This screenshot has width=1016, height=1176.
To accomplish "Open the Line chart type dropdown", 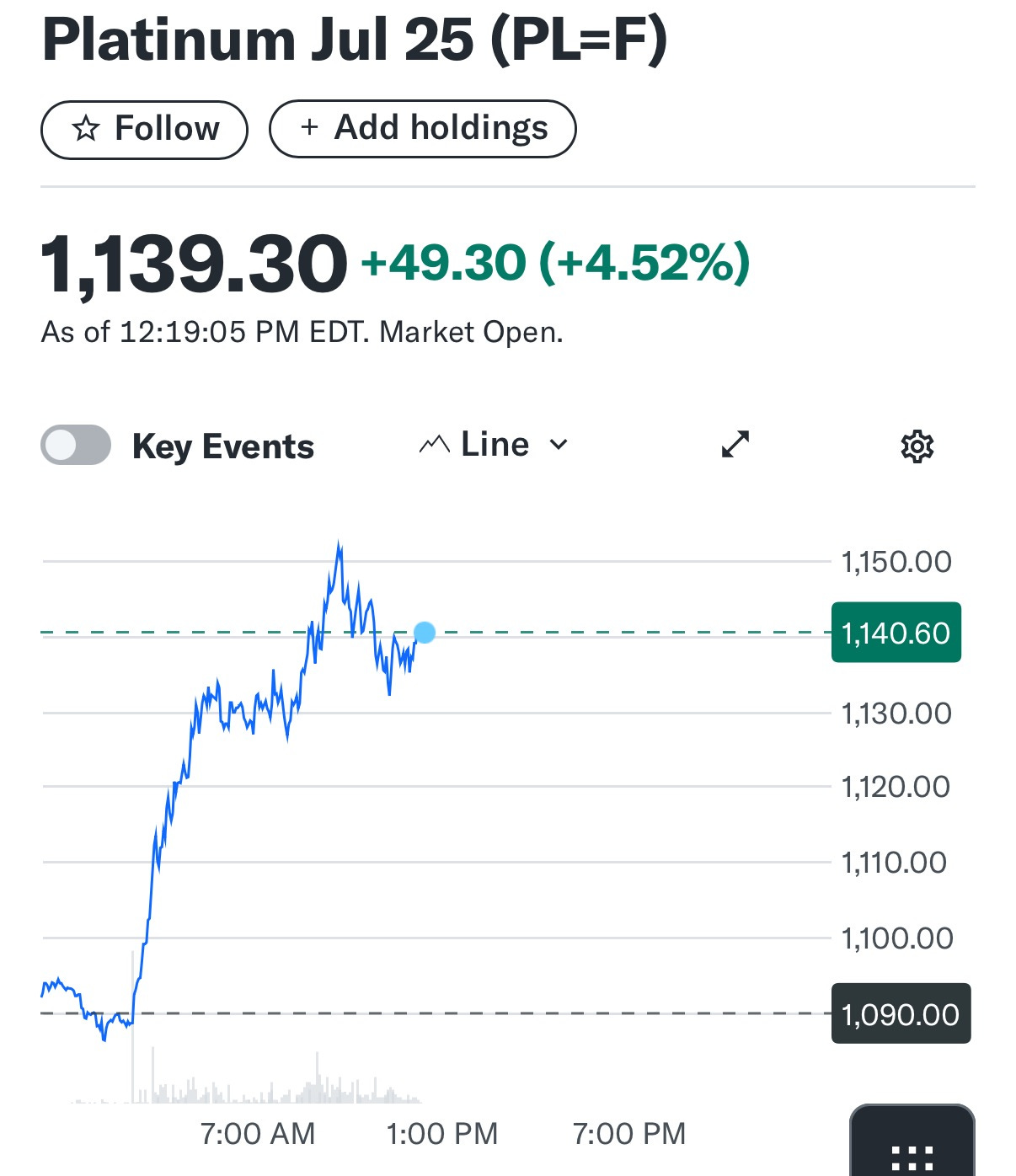I will pos(494,445).
